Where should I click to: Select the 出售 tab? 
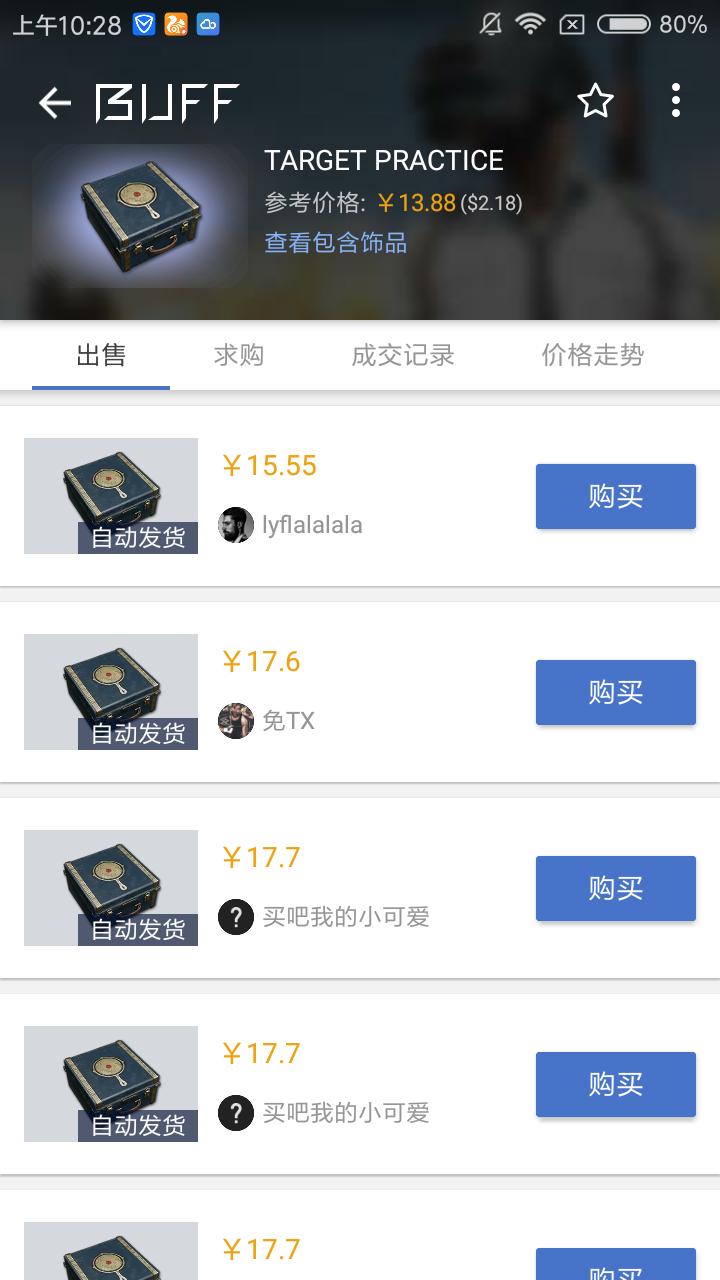[x=101, y=355]
